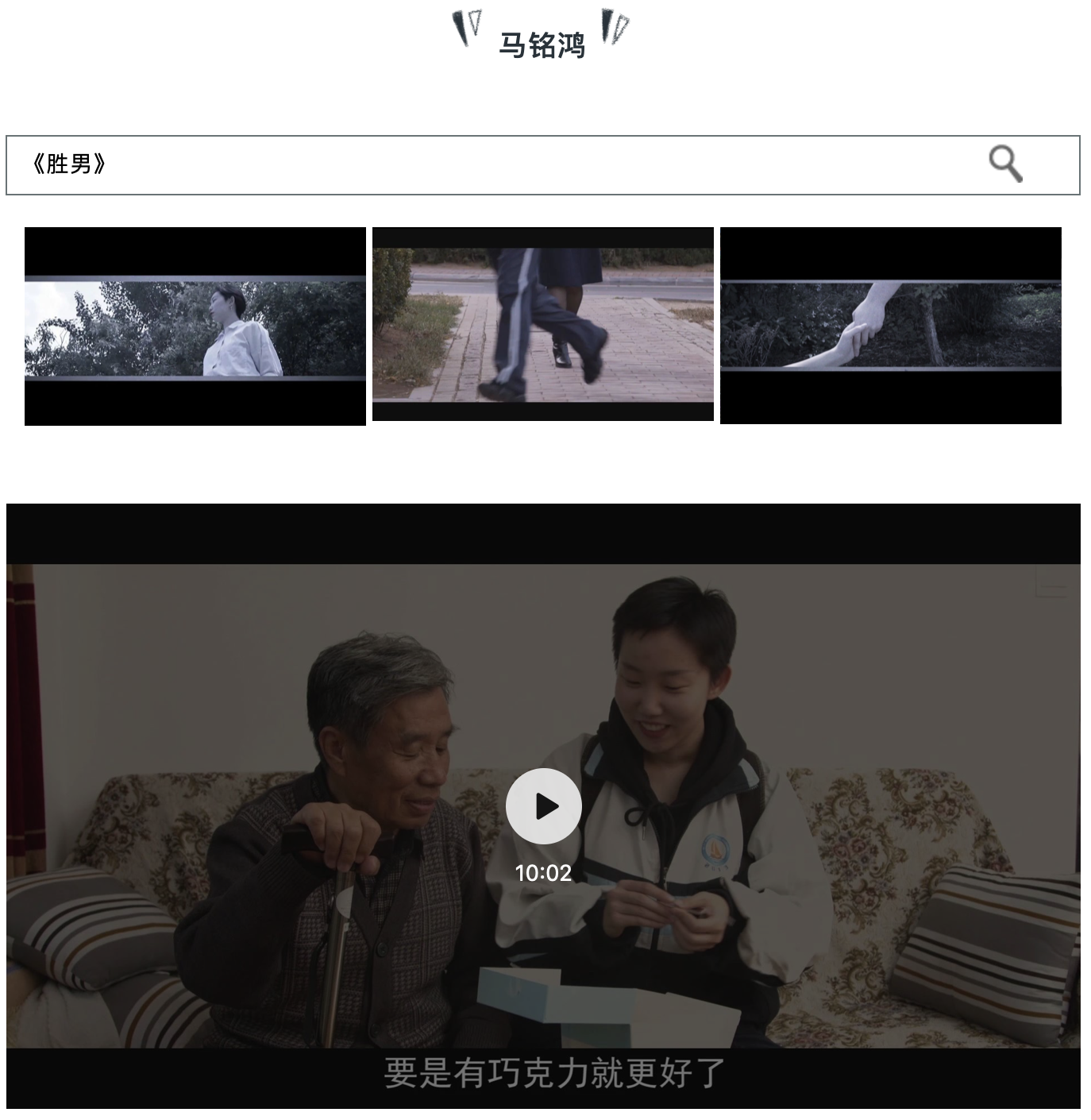Viewport: 1091px width, 1120px height.
Task: Open the still of the woman in white
Action: (x=195, y=326)
